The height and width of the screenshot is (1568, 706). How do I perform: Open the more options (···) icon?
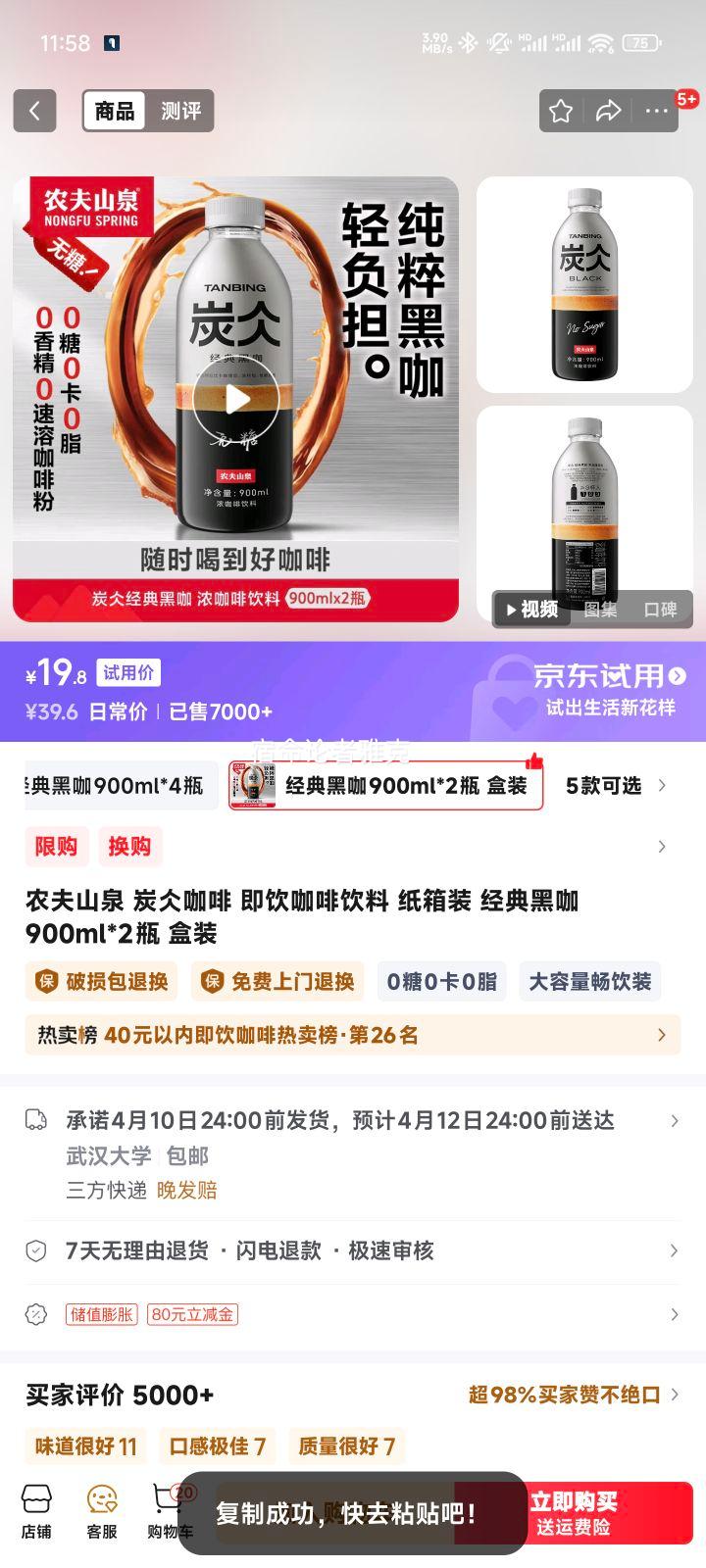click(x=656, y=111)
